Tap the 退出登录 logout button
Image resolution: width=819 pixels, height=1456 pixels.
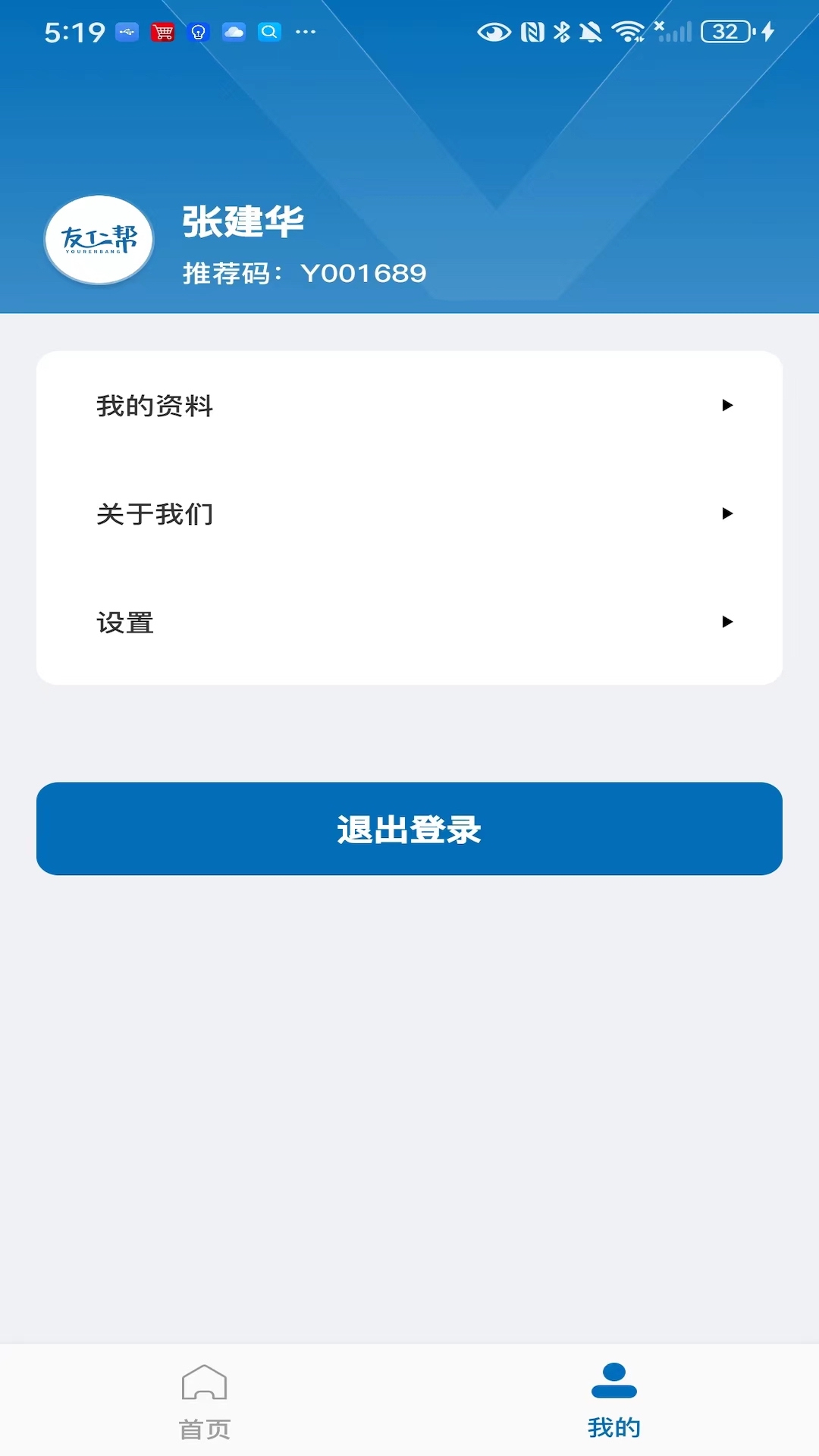click(409, 829)
